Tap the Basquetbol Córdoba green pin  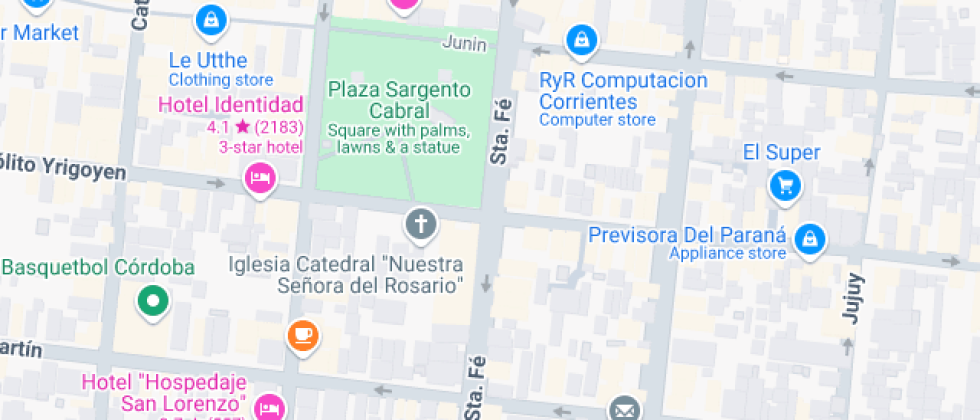tap(153, 302)
